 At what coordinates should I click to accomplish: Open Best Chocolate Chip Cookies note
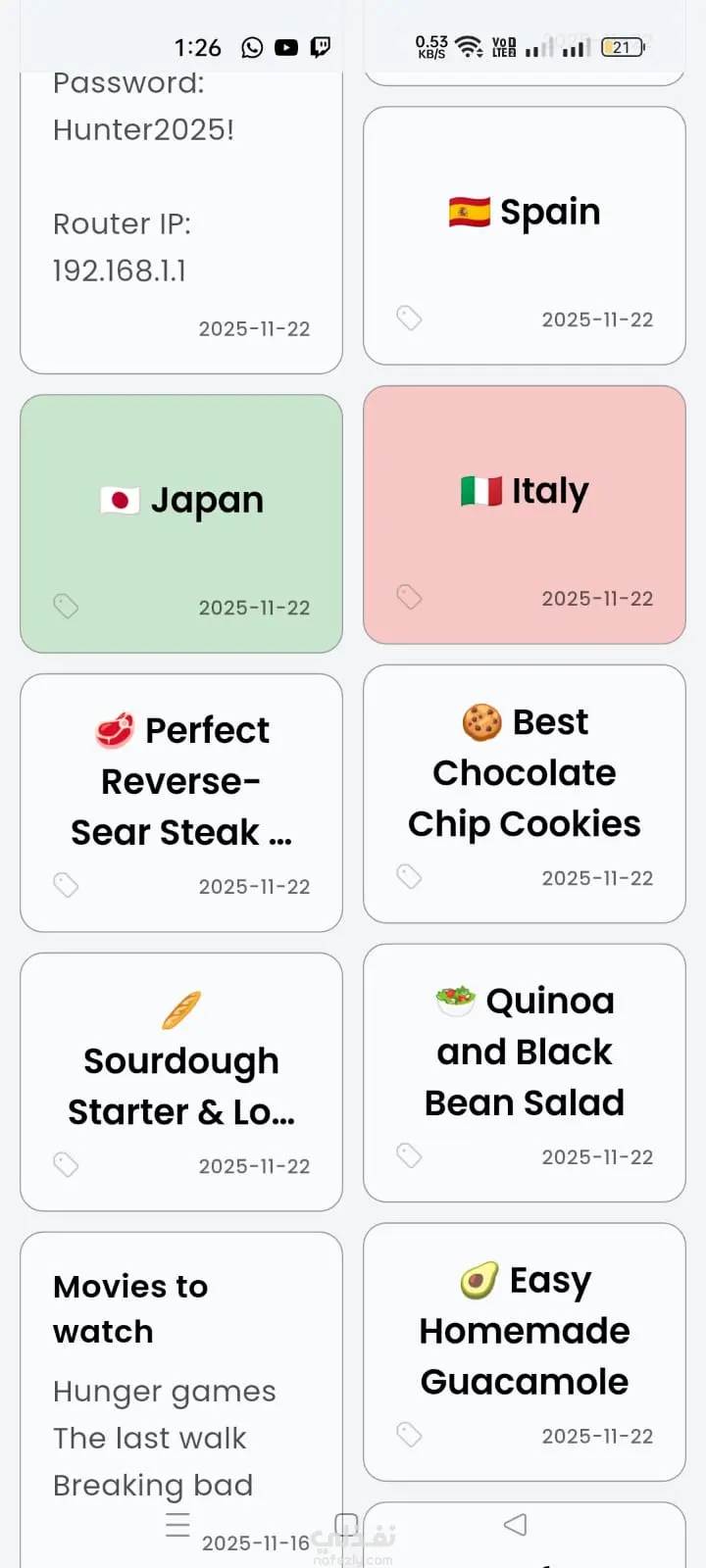525,773
